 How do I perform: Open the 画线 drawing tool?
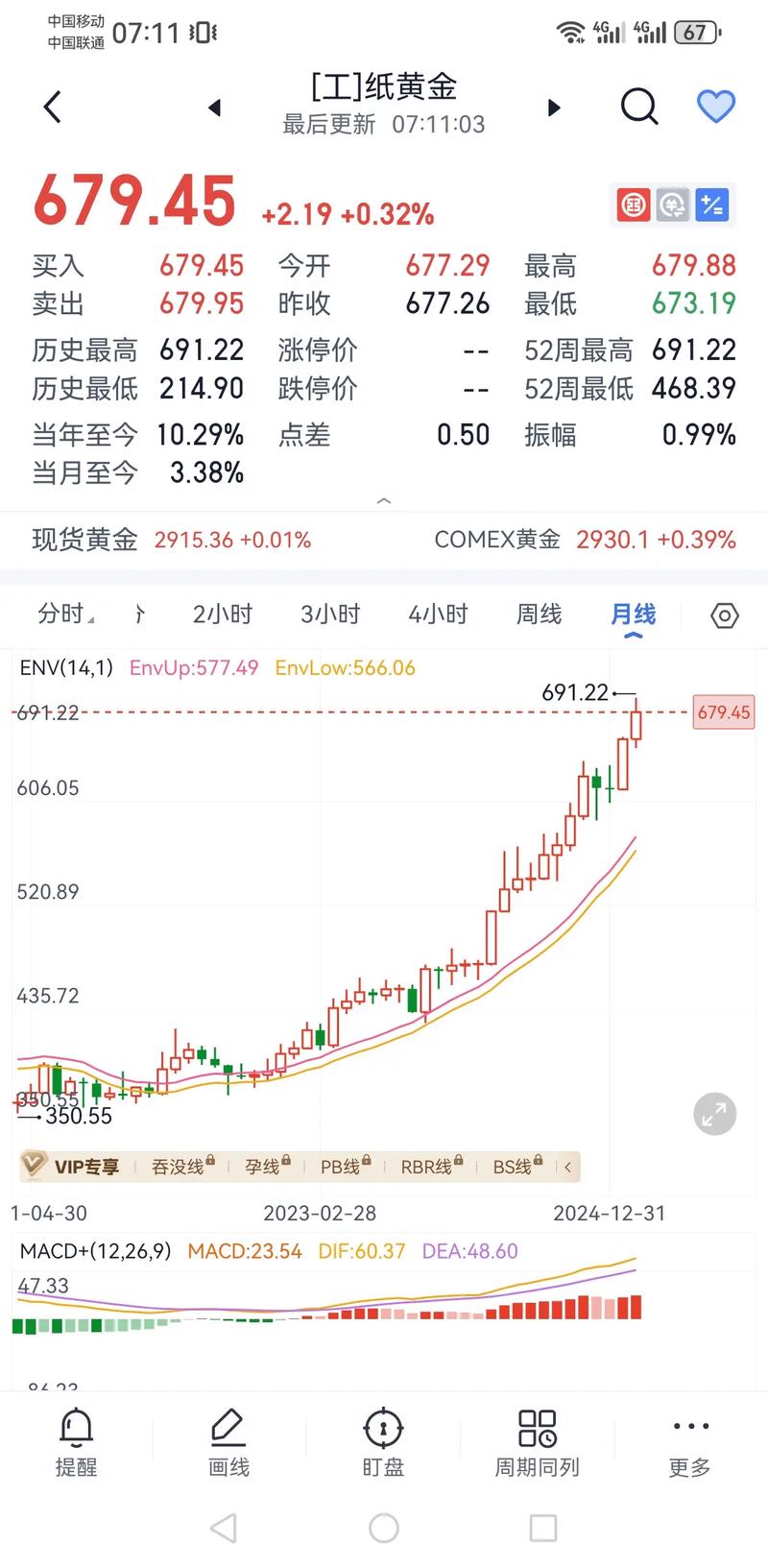228,1442
